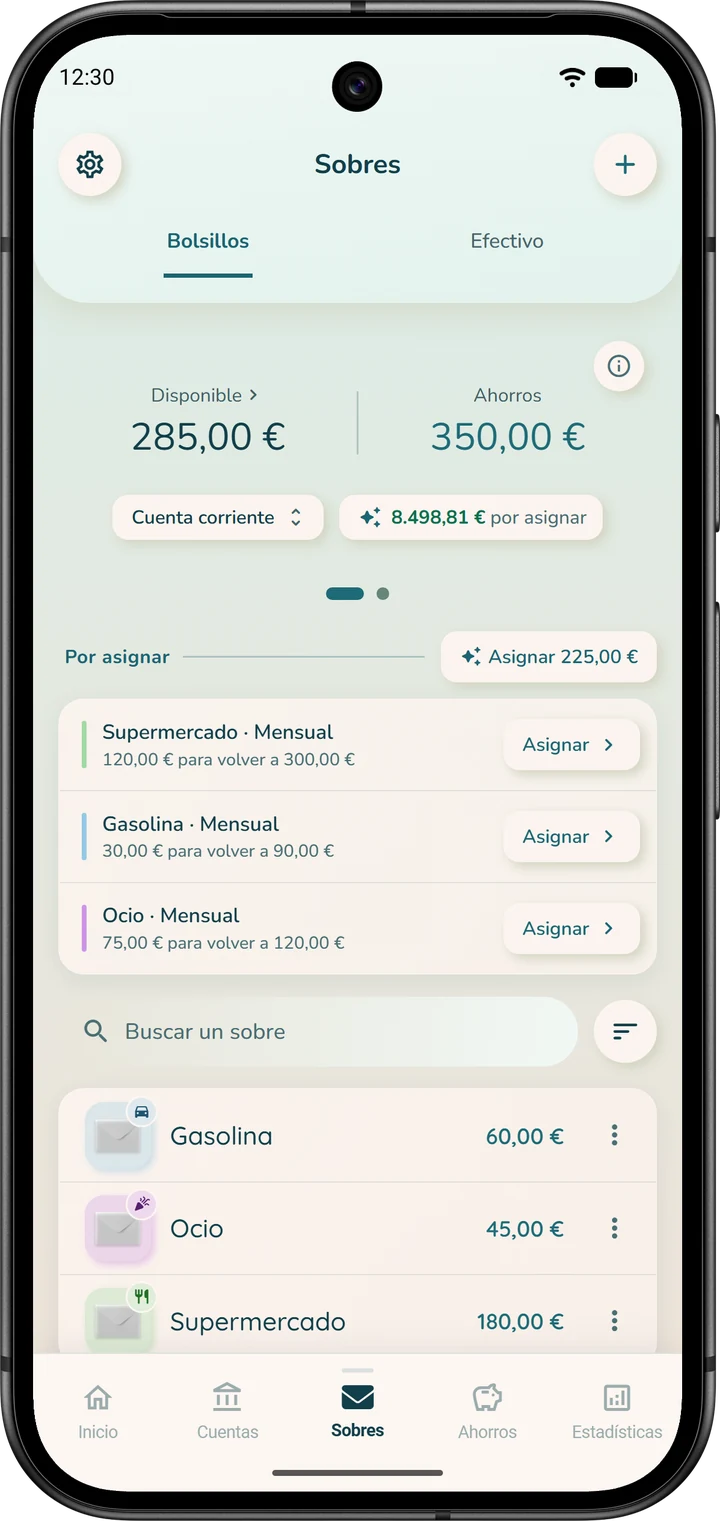The height and width of the screenshot is (1521, 720).
Task: Open the Estadísticas tab
Action: [617, 1412]
